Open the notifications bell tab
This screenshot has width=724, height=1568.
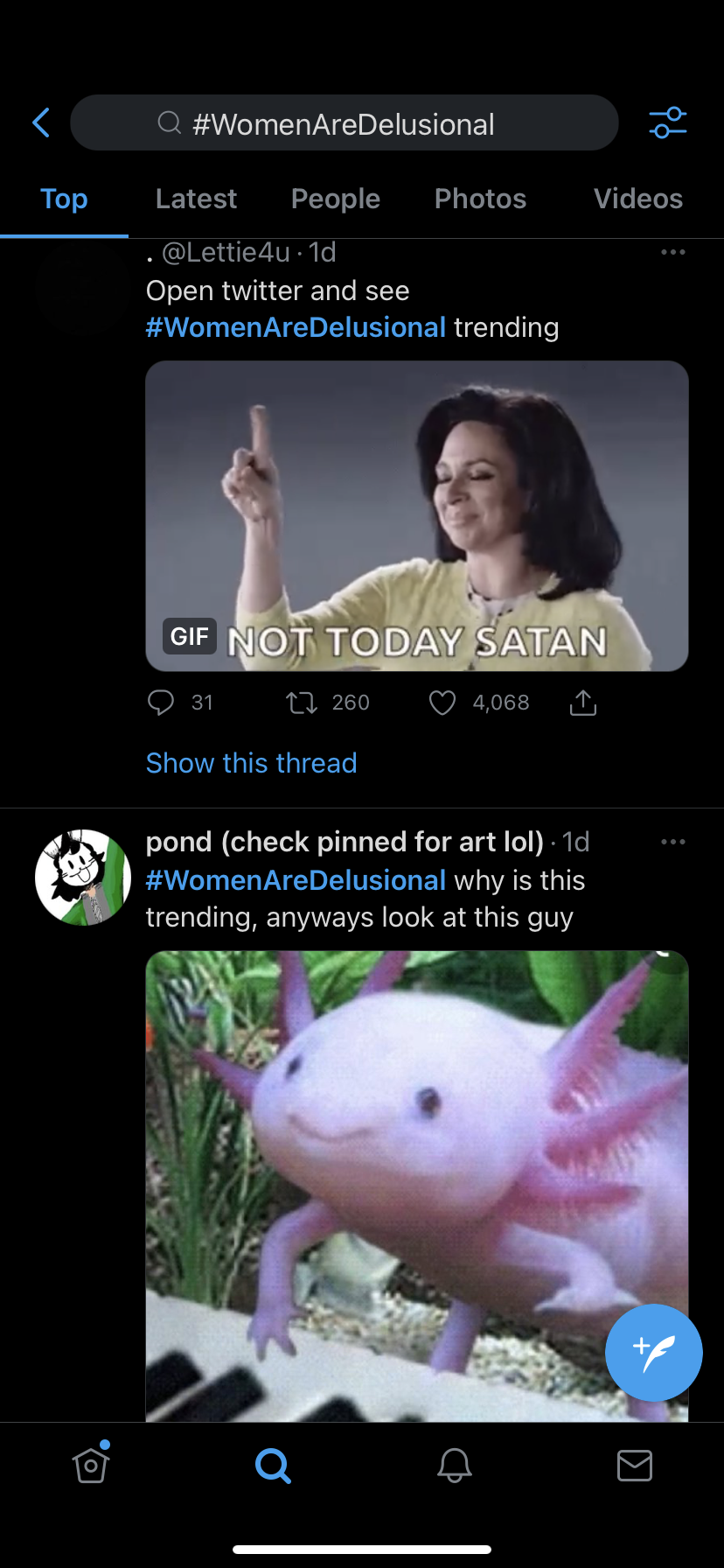point(455,1465)
